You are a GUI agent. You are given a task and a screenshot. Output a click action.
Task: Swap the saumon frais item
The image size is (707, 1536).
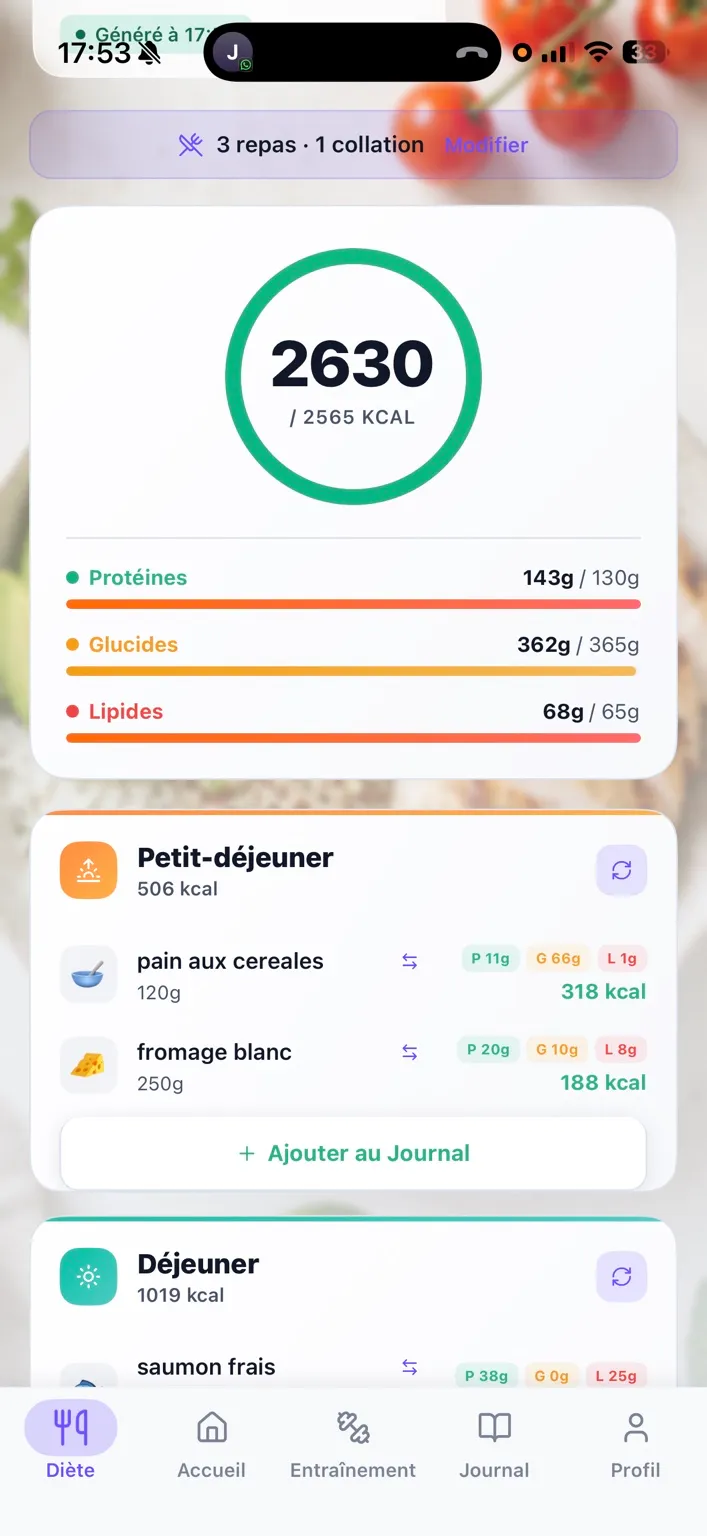click(x=410, y=1367)
